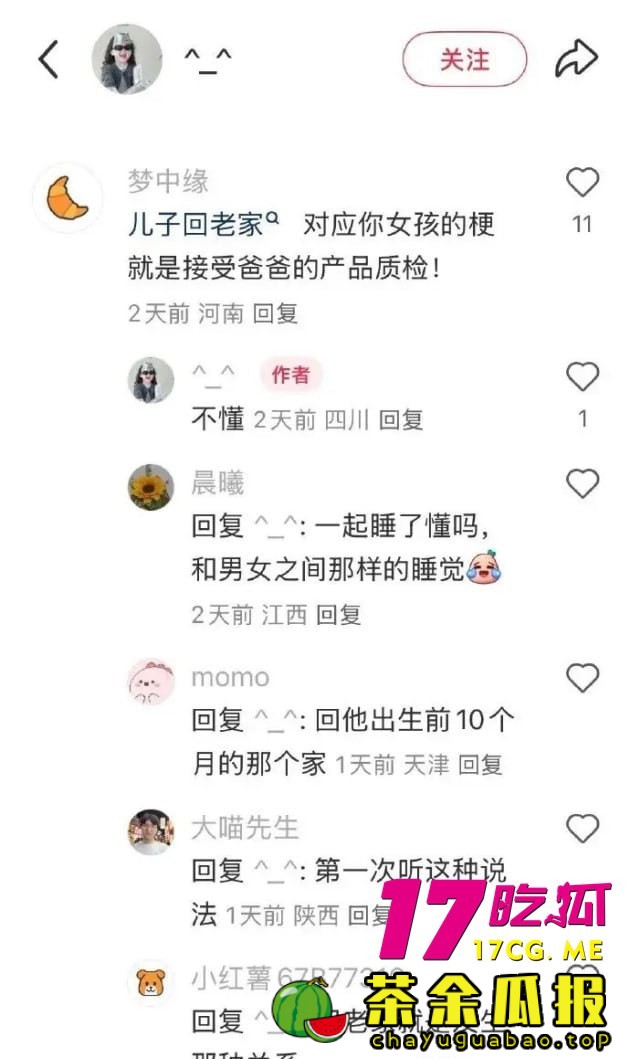Like 大喵先生's reply
Viewport: 630px width, 1059px height.
point(582,828)
